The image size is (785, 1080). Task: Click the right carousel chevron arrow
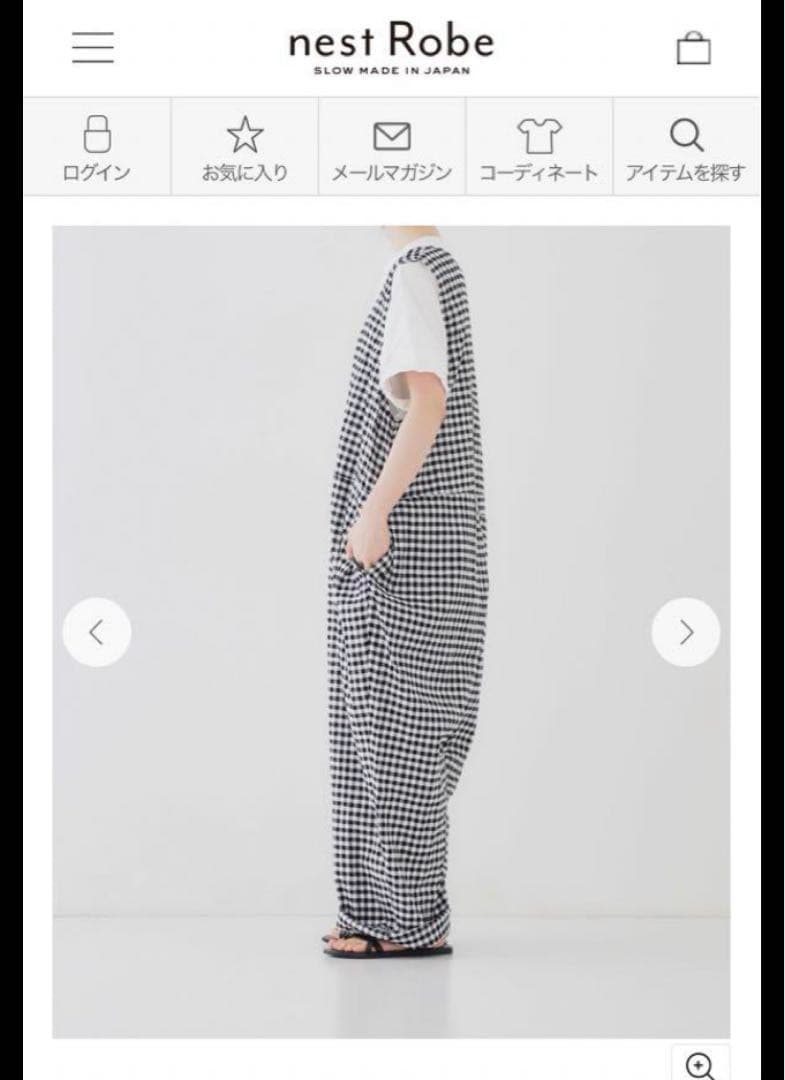[686, 632]
